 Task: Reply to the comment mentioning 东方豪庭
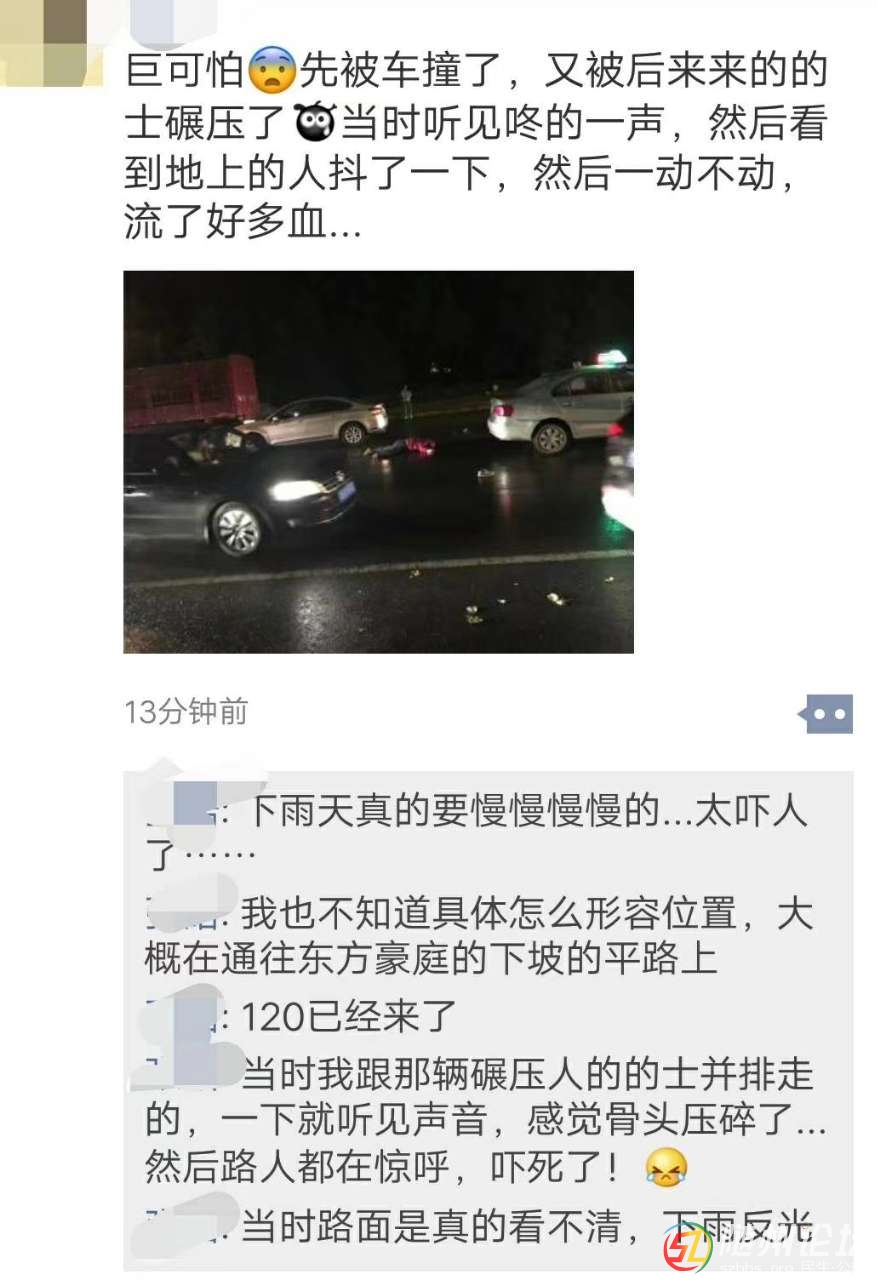[x=480, y=937]
